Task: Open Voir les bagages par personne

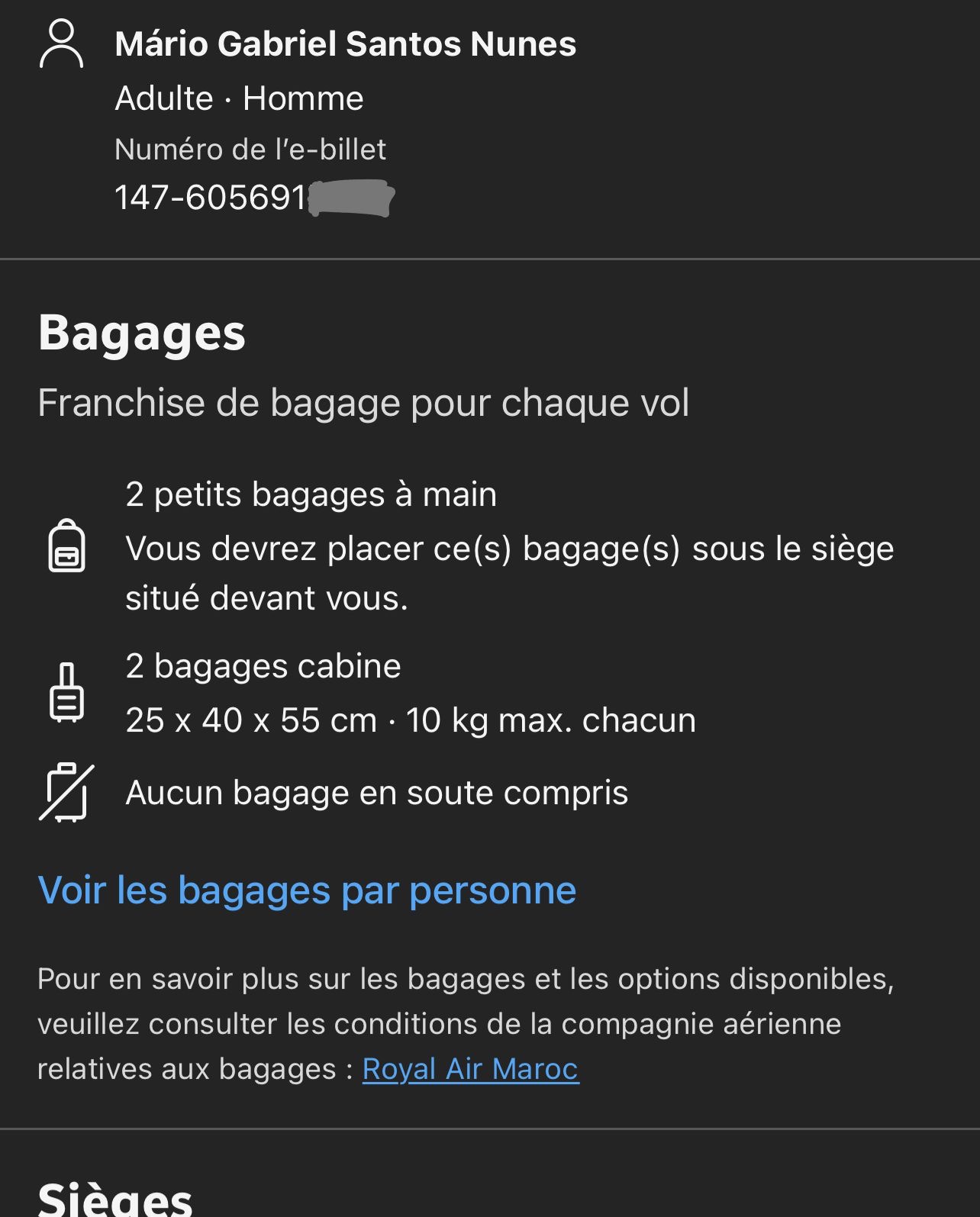Action: (x=307, y=890)
